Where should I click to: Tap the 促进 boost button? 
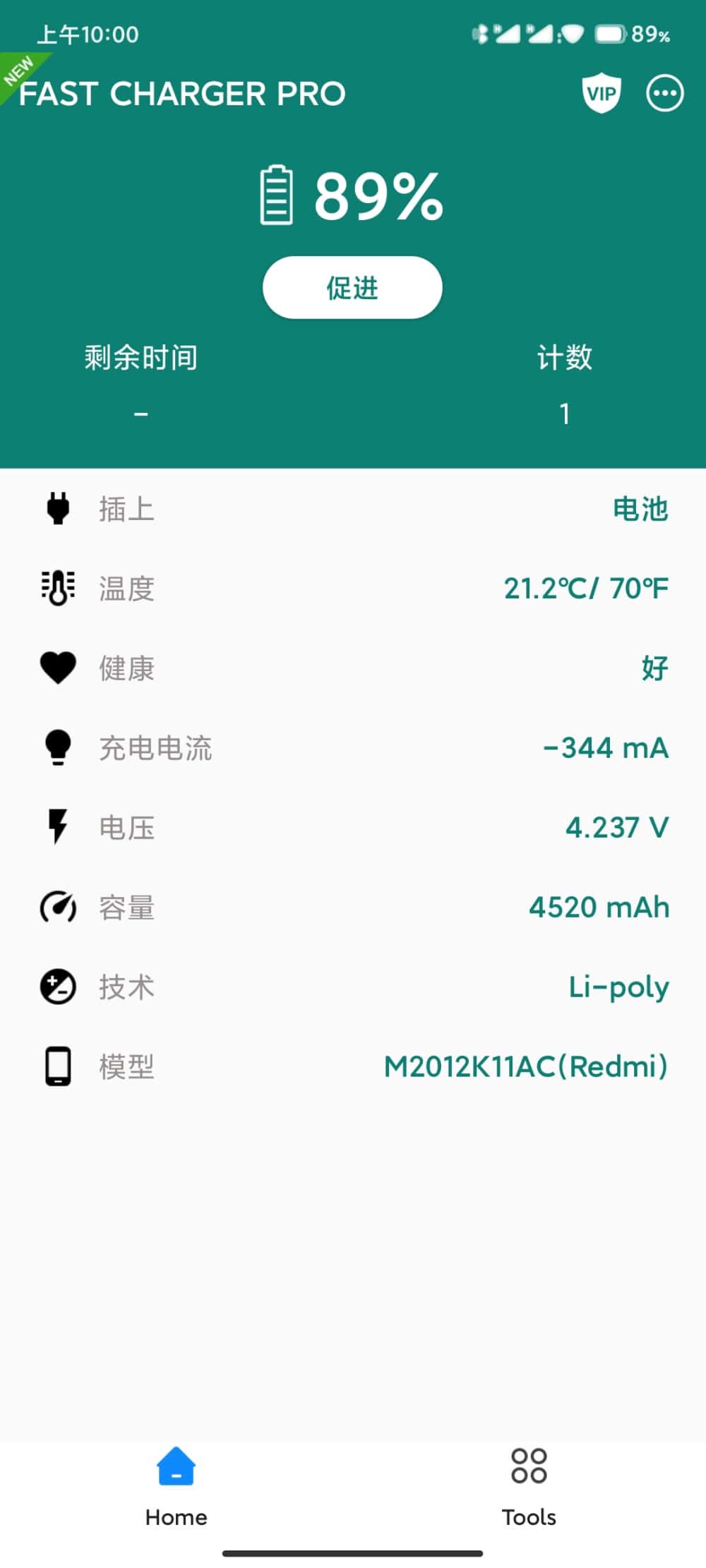(x=352, y=288)
